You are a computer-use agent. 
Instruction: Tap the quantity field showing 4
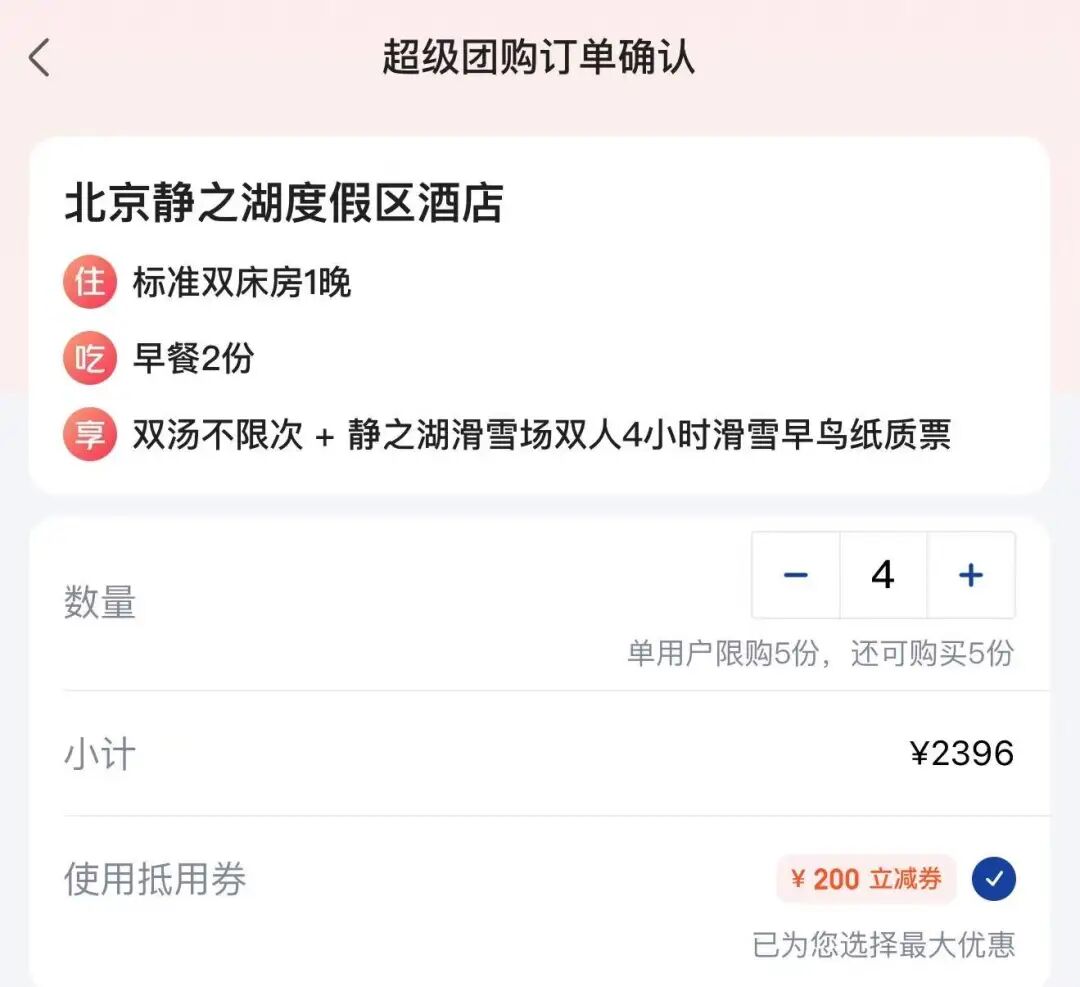tap(883, 575)
